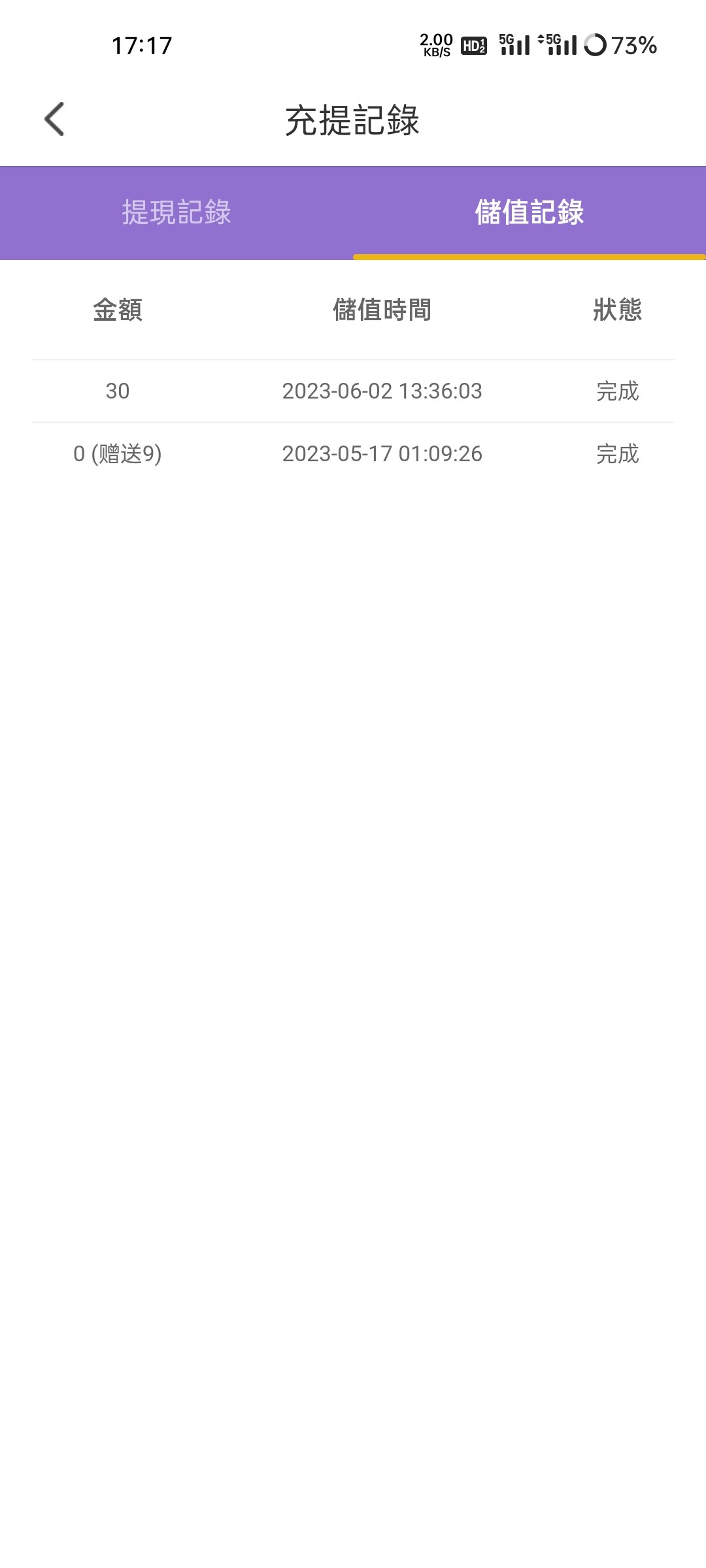
Task: Tap the yellow tab underline indicator
Action: (x=529, y=257)
